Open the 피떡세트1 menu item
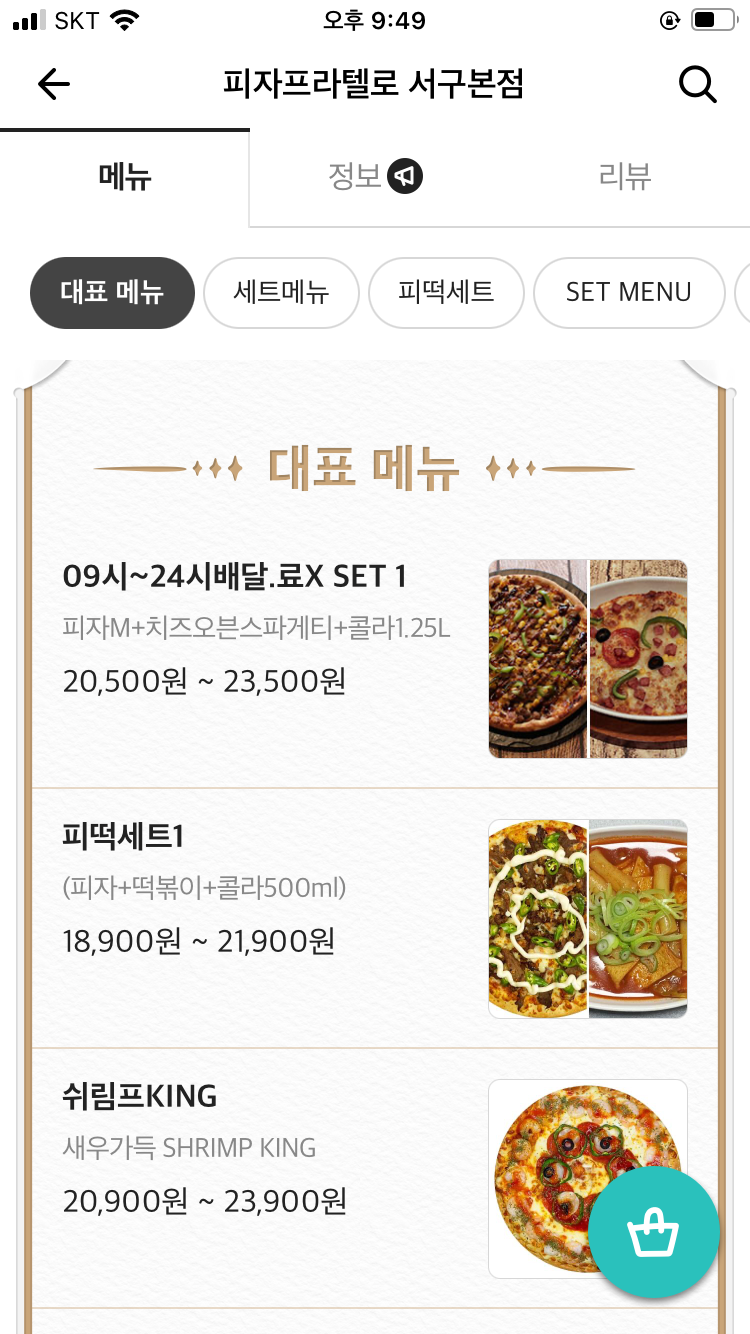Viewport: 750px width, 1334px height. click(x=260, y=890)
